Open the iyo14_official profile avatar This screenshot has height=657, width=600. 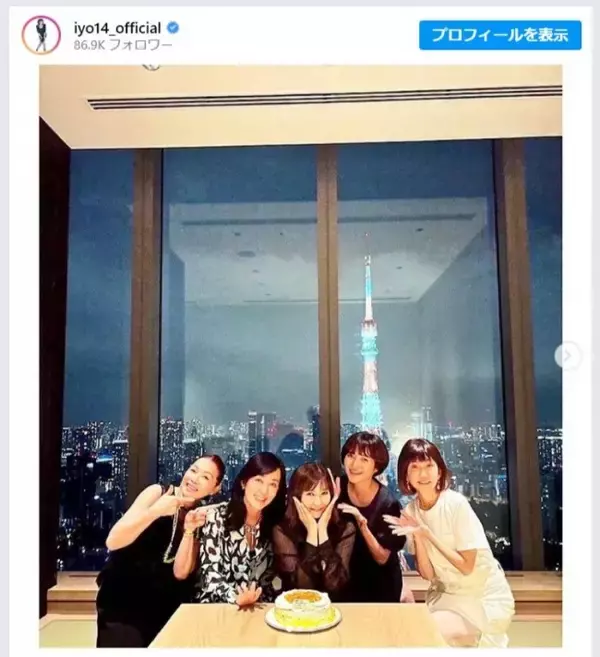point(41,35)
